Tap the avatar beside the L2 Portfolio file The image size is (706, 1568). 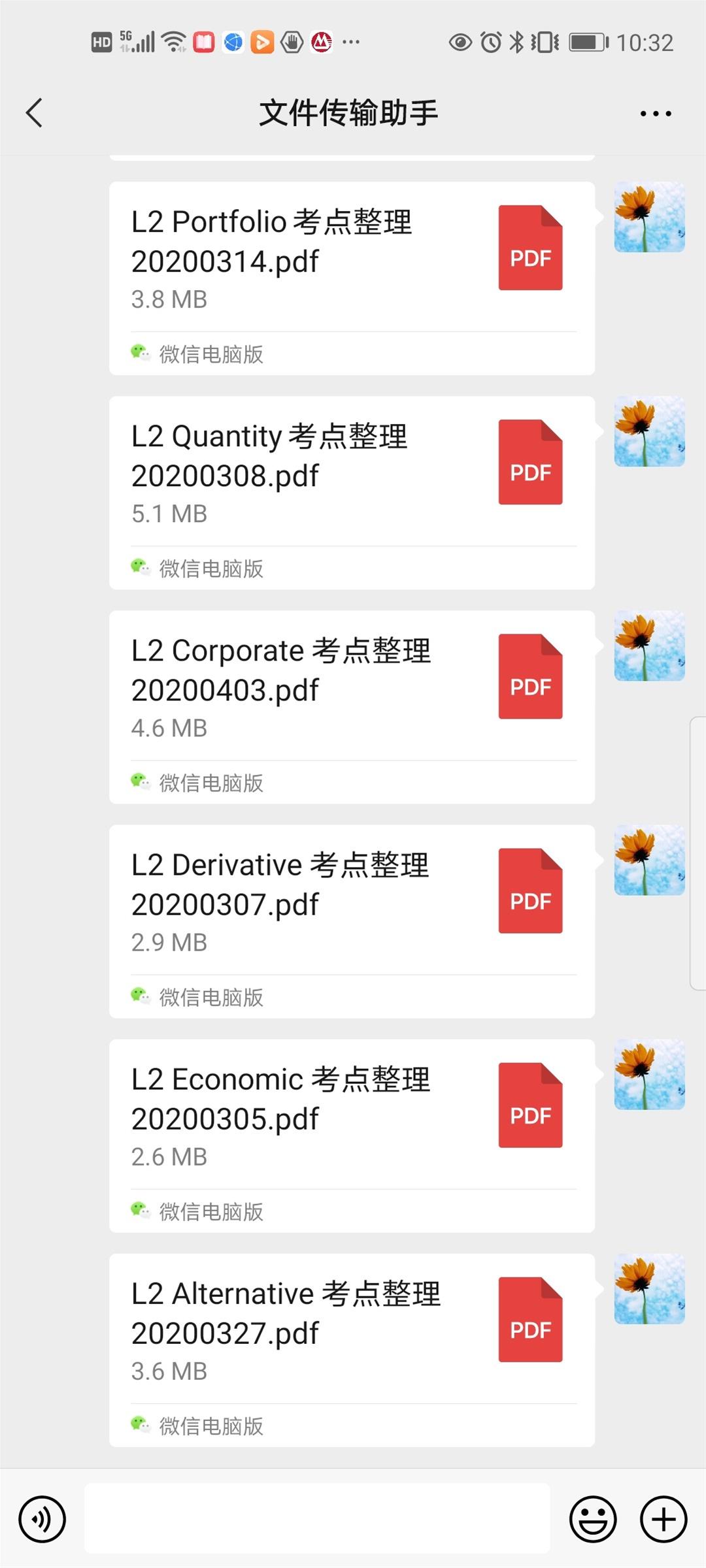coord(649,218)
